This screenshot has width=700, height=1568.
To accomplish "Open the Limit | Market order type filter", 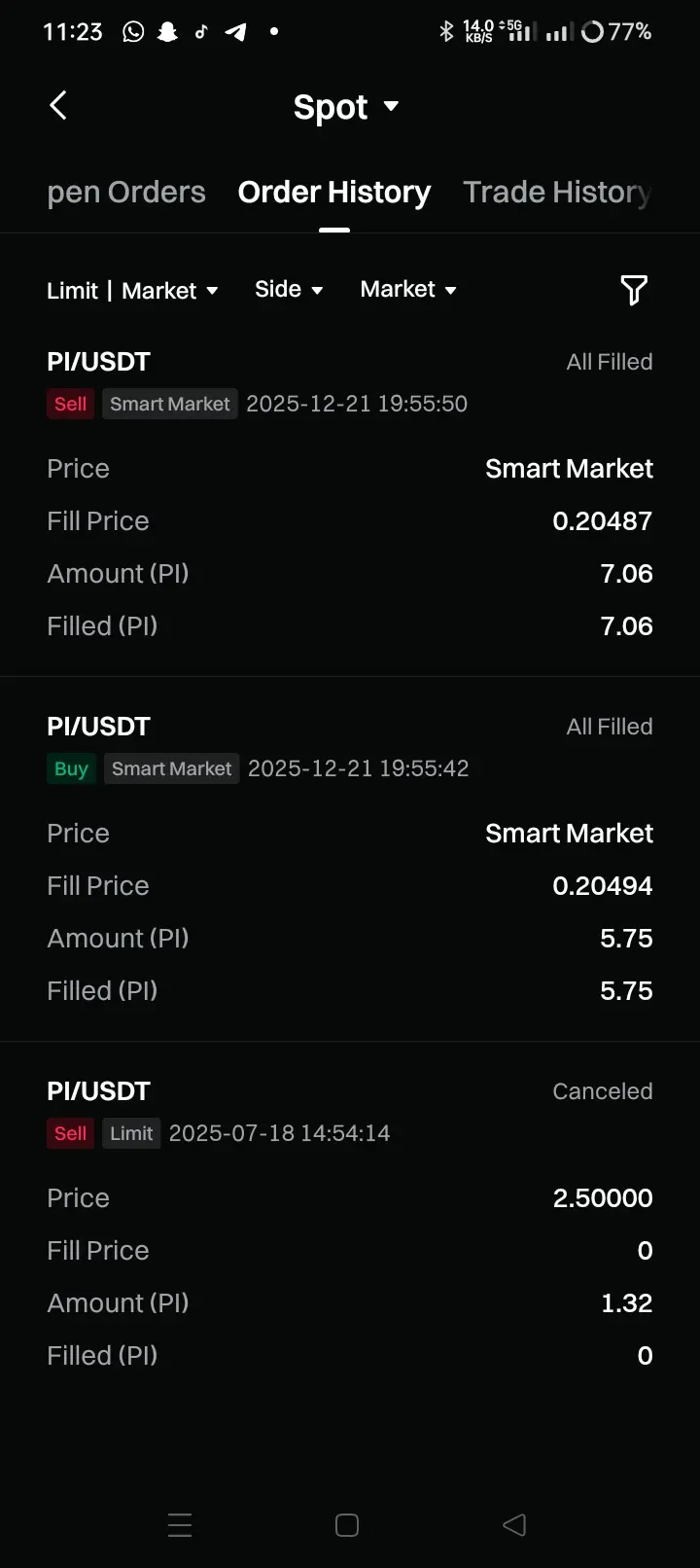I will tap(132, 291).
